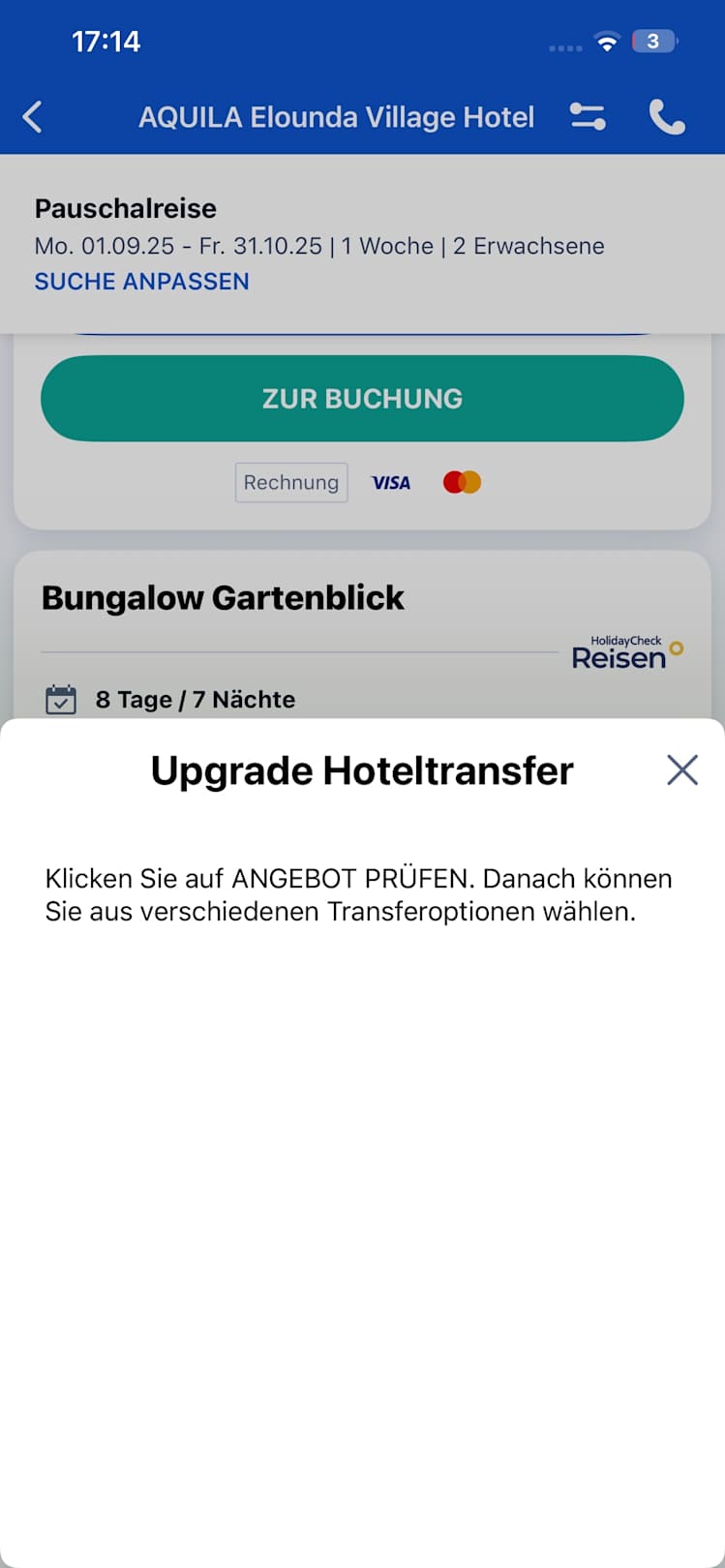Open the filter settings icon
725x1568 pixels.
(588, 117)
